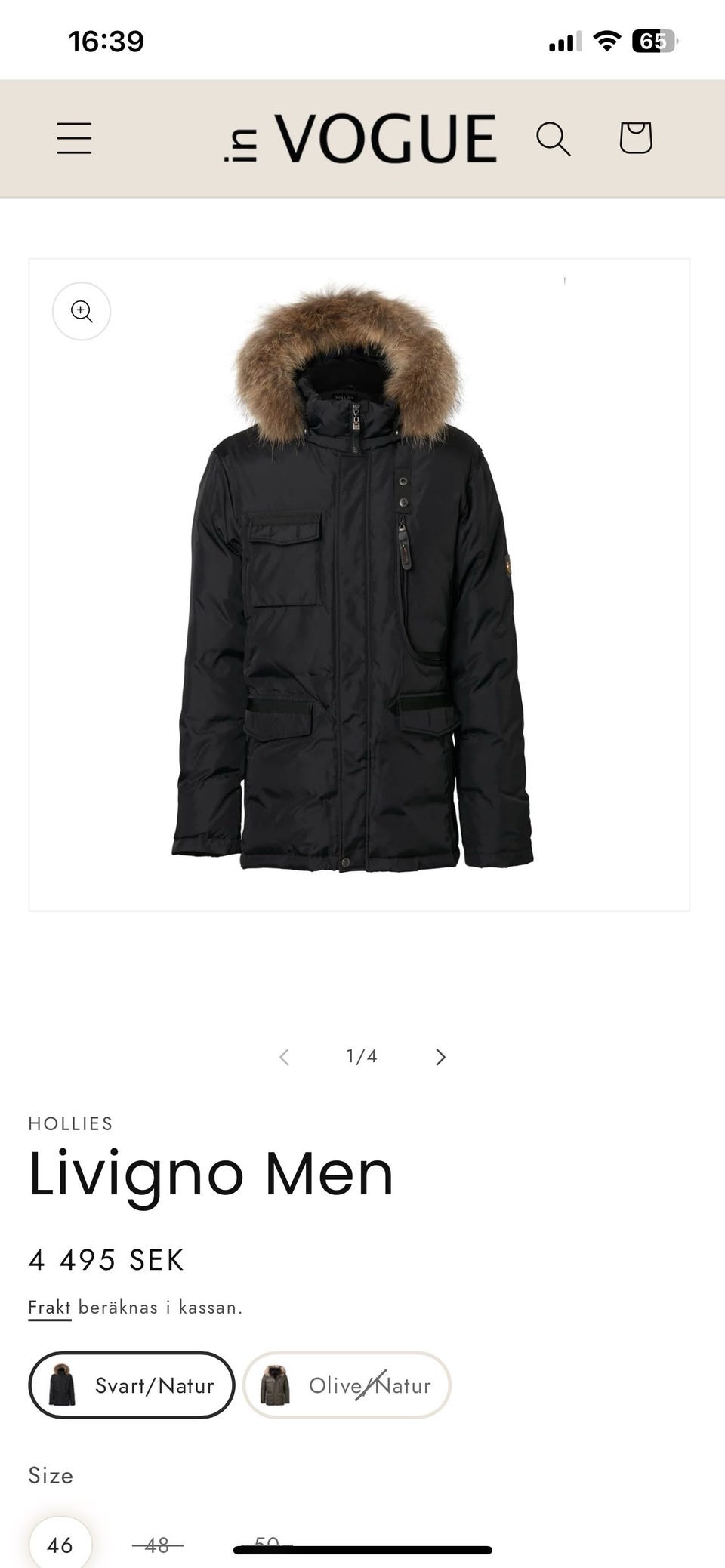725x1568 pixels.
Task: Go to the next product image
Action: [x=441, y=1057]
